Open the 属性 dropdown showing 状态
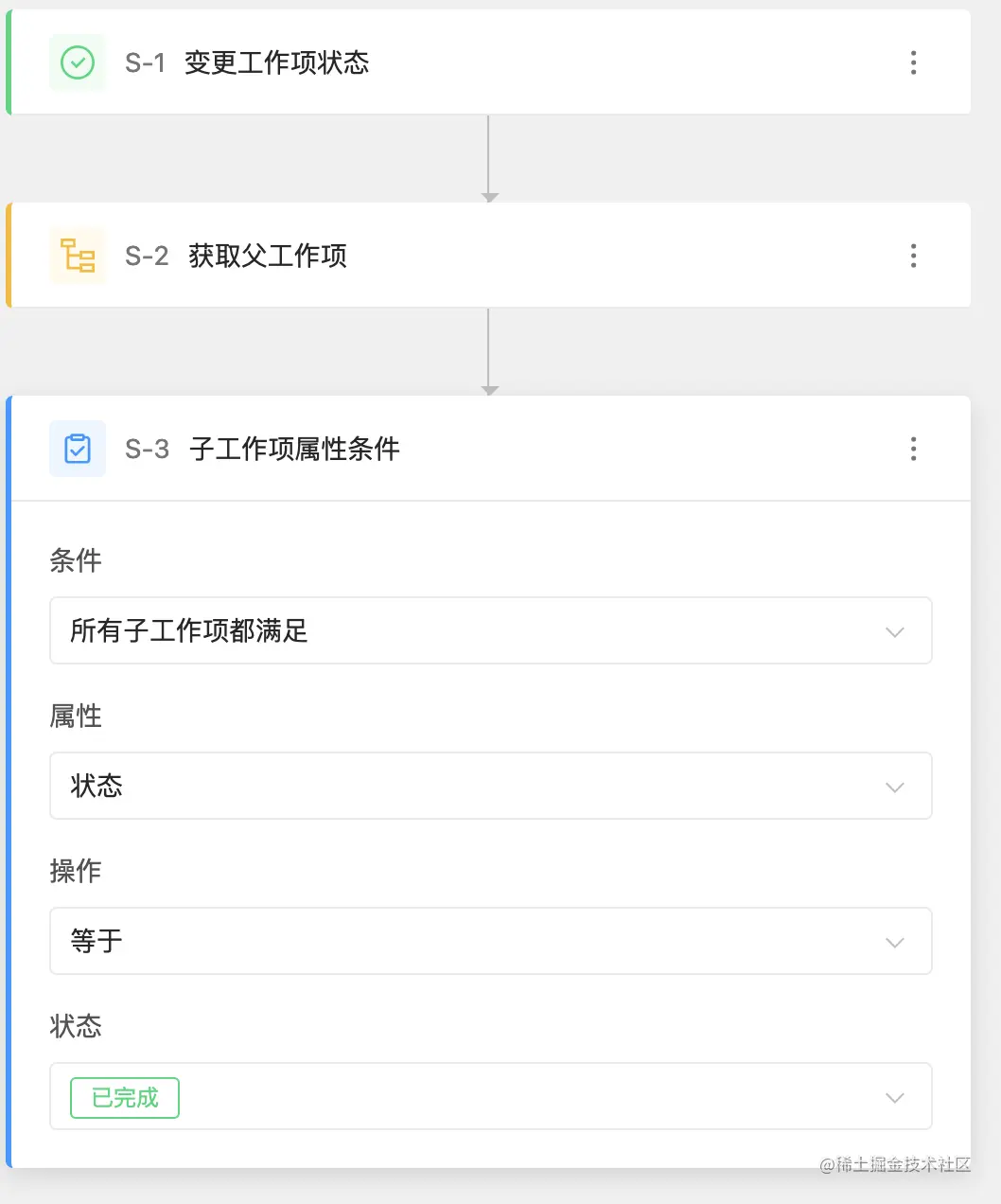1001x1204 pixels. 490,786
